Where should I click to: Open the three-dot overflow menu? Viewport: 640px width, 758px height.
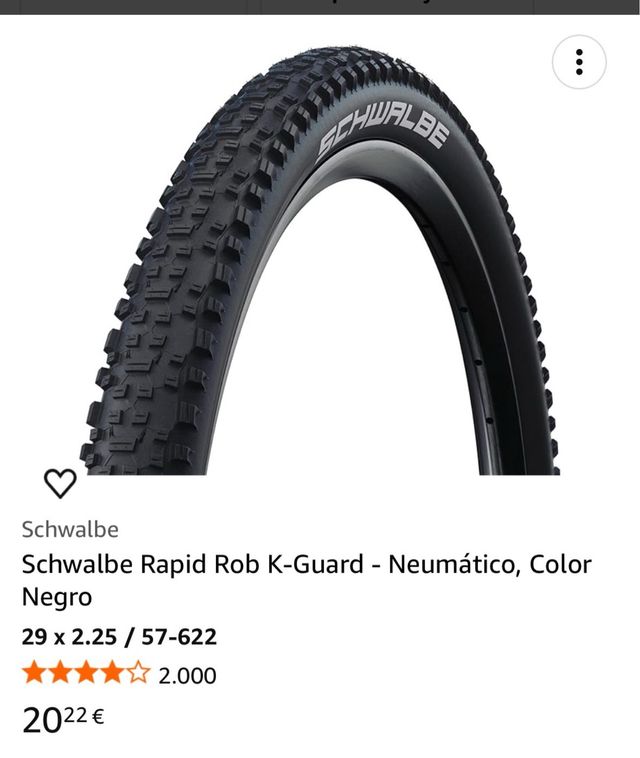(579, 62)
